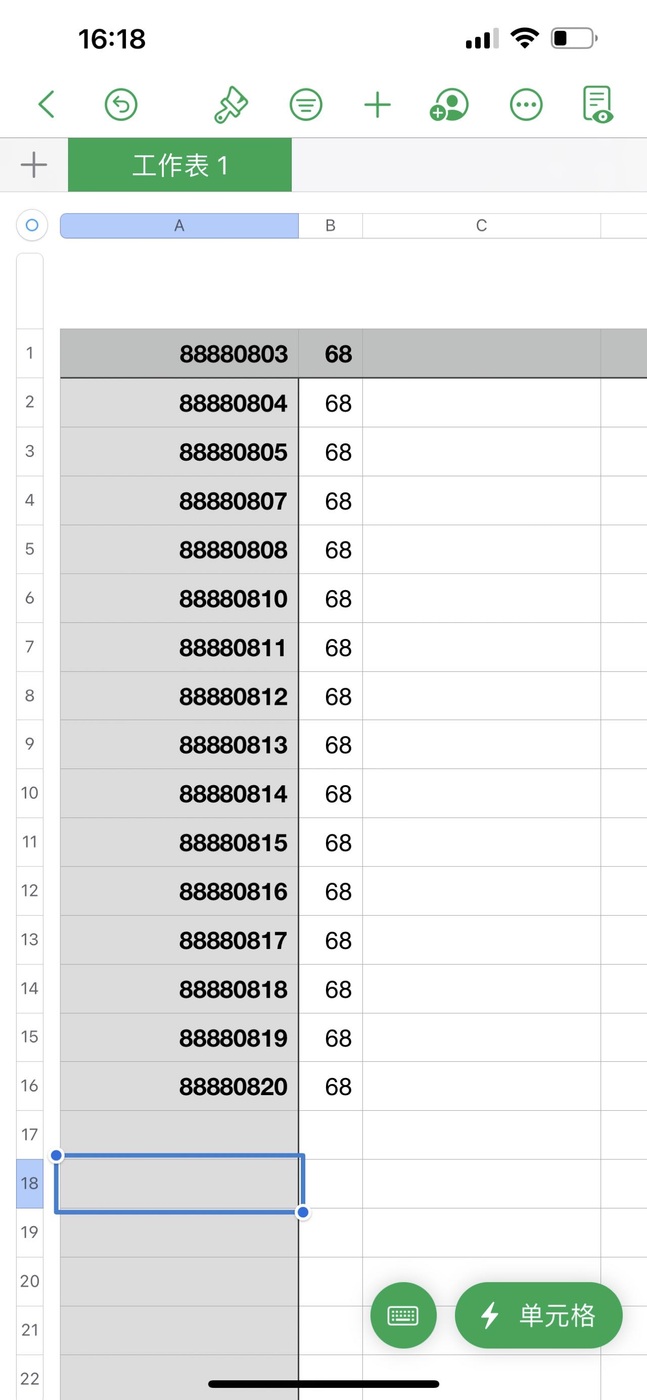This screenshot has height=1400, width=647.
Task: Open the sort and filter options
Action: (x=305, y=104)
